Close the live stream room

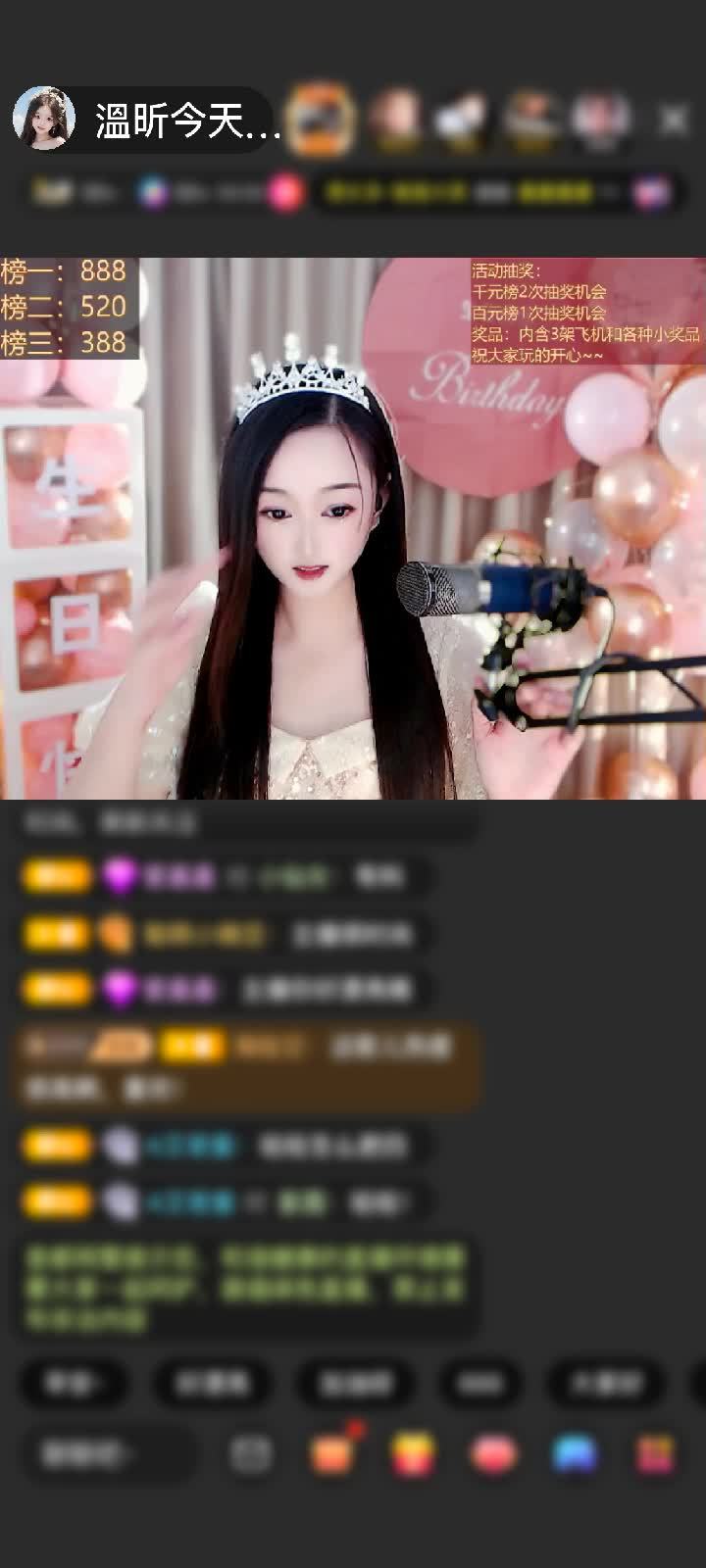pyautogui.click(x=673, y=120)
